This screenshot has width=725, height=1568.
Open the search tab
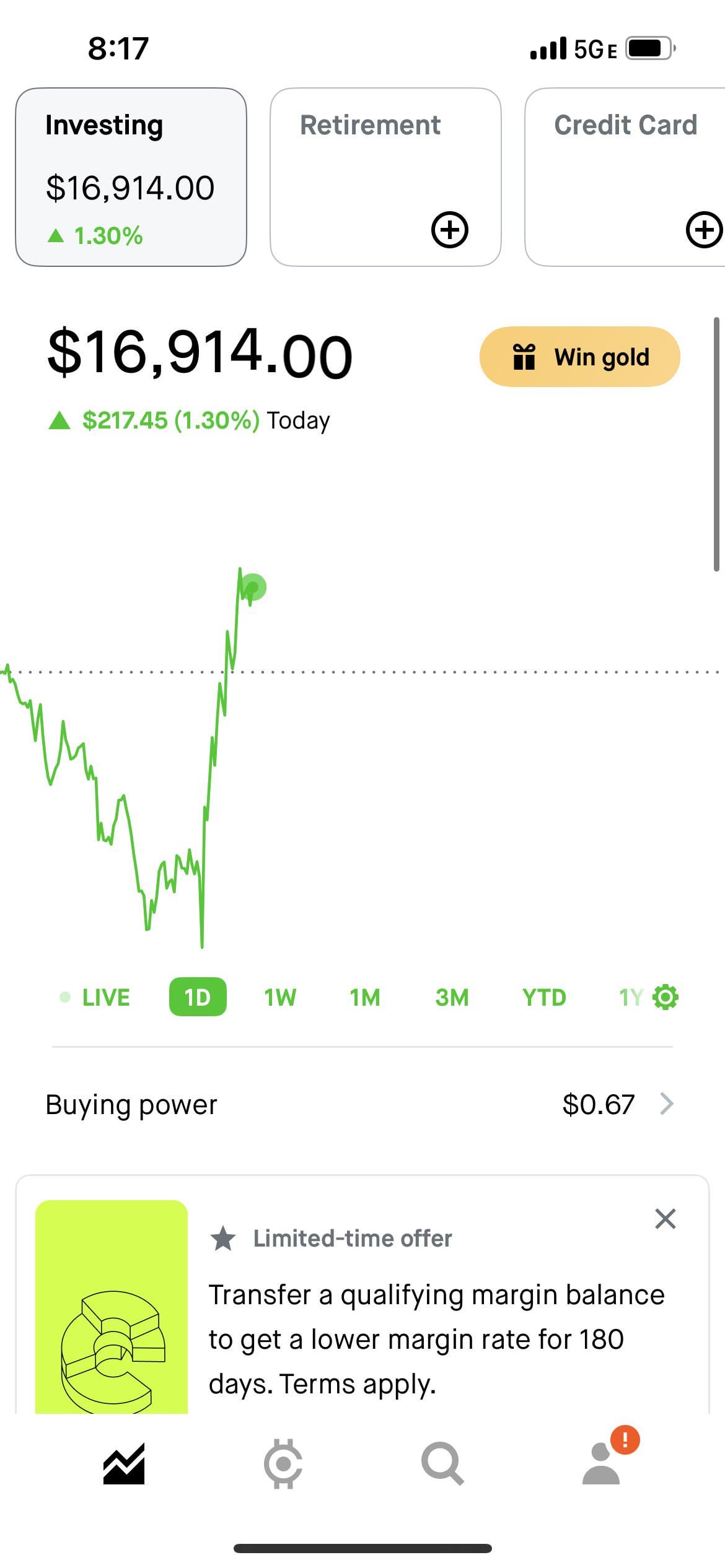point(442,1464)
